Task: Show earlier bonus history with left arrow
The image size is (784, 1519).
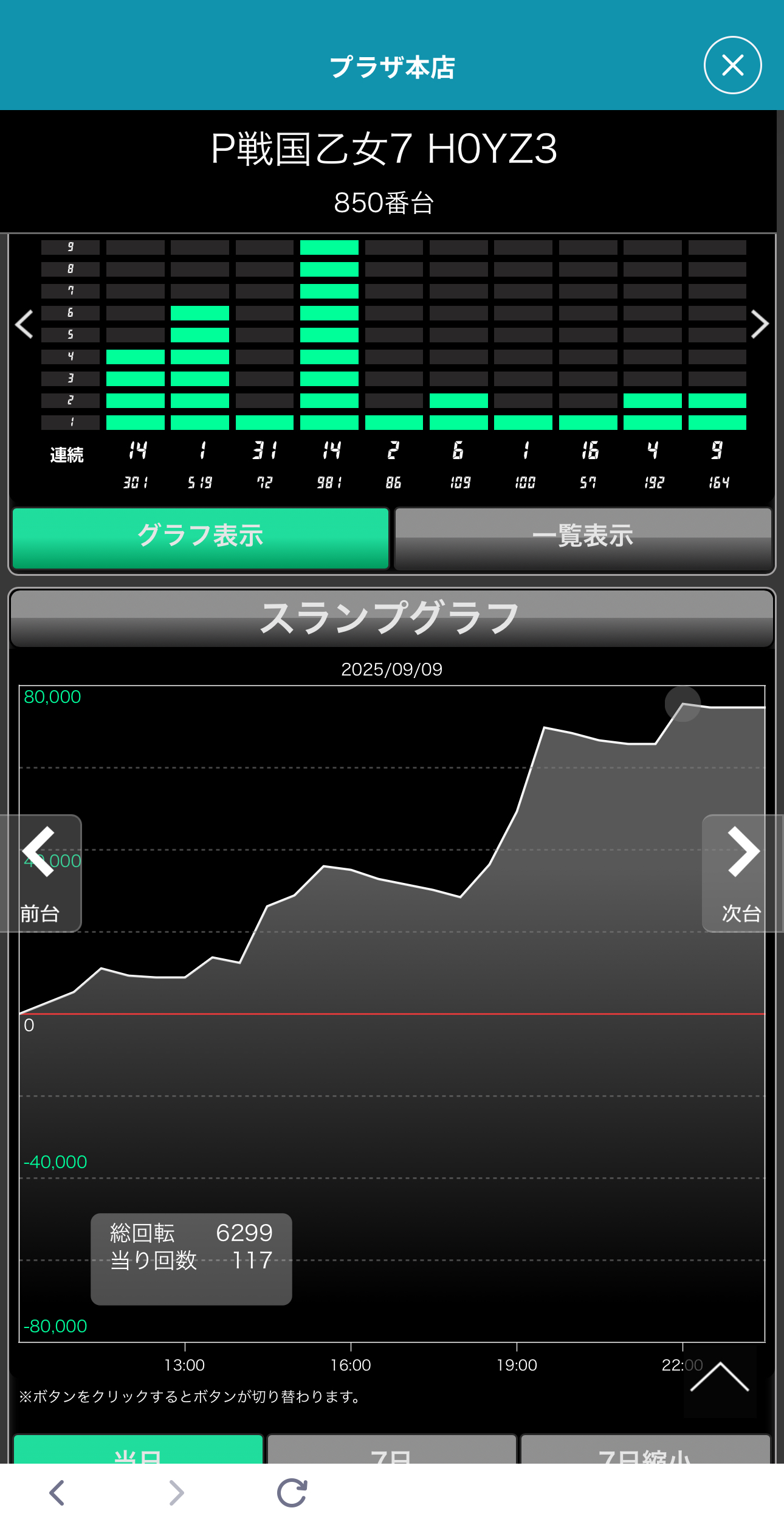Action: (x=24, y=324)
